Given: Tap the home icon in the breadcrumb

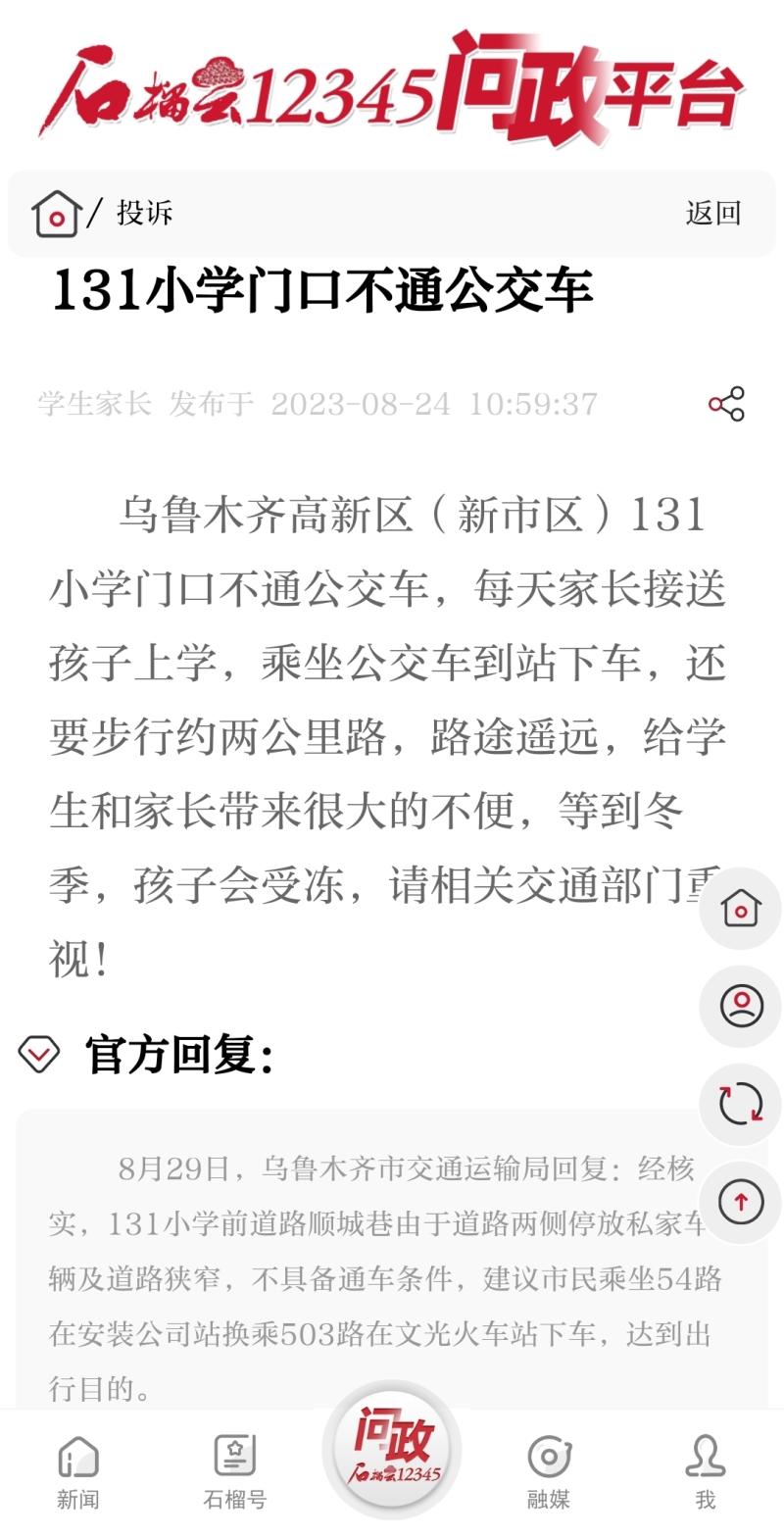Looking at the screenshot, I should 56,213.
